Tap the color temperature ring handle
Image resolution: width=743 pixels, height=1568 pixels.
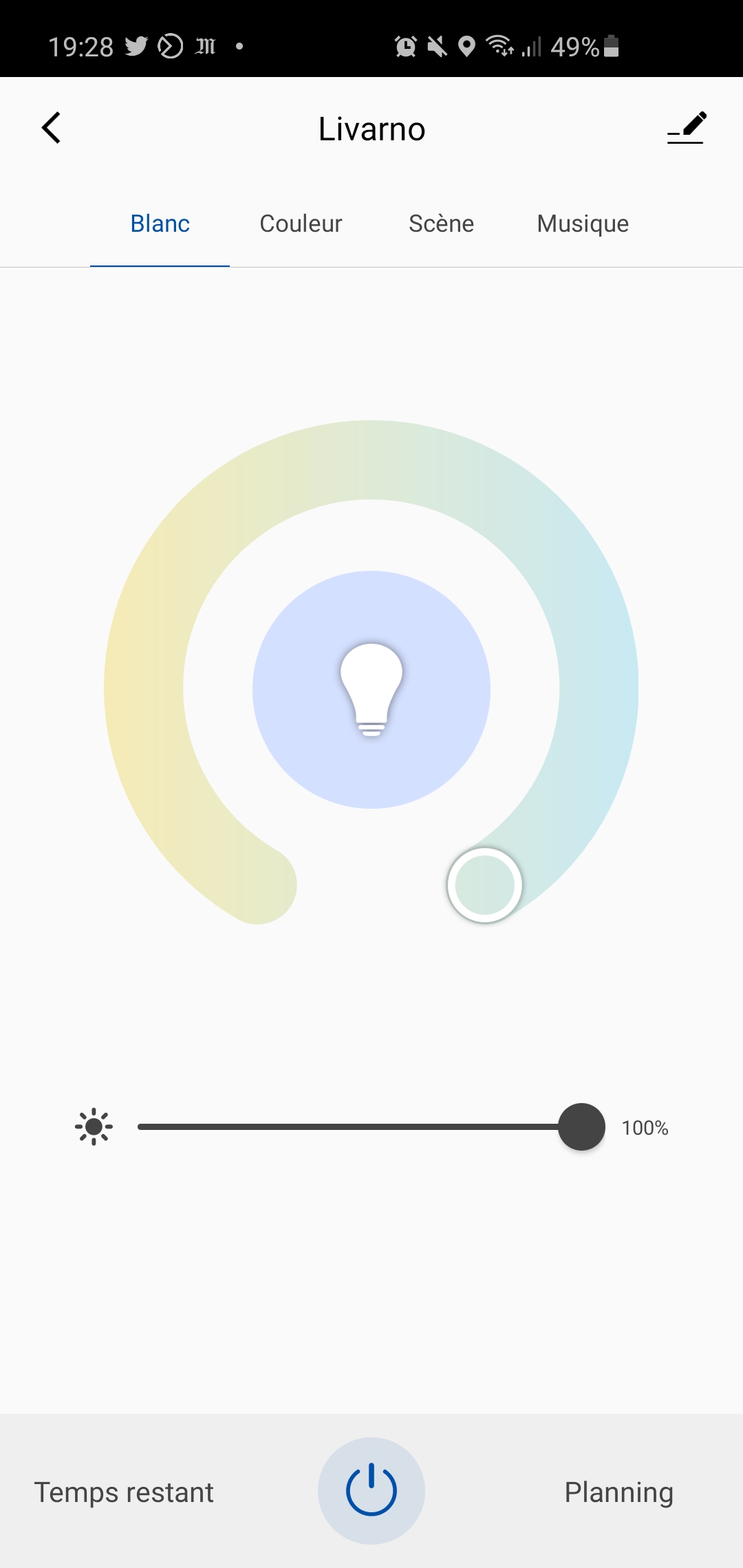tap(484, 885)
